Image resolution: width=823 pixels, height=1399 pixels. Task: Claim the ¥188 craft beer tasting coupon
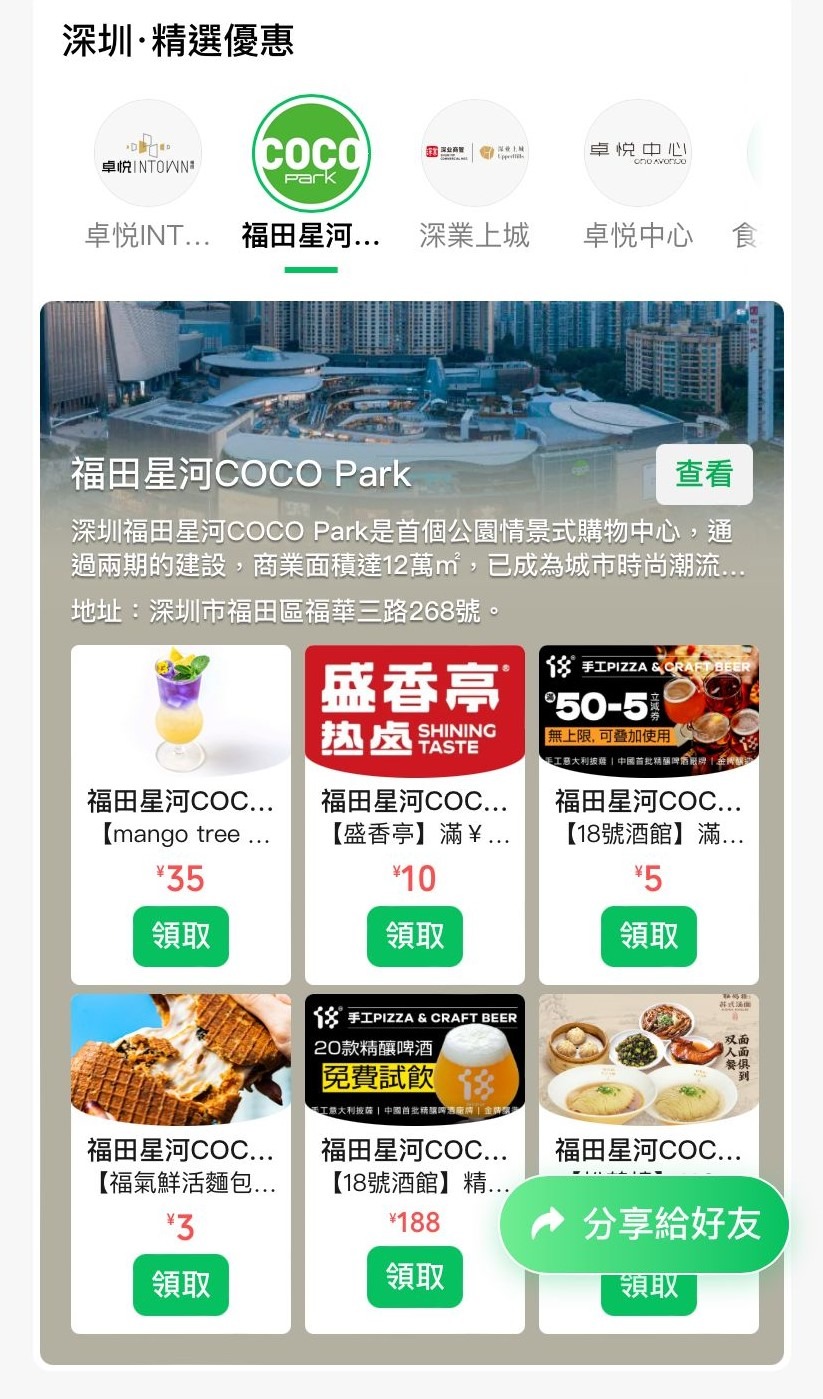[x=414, y=1277]
